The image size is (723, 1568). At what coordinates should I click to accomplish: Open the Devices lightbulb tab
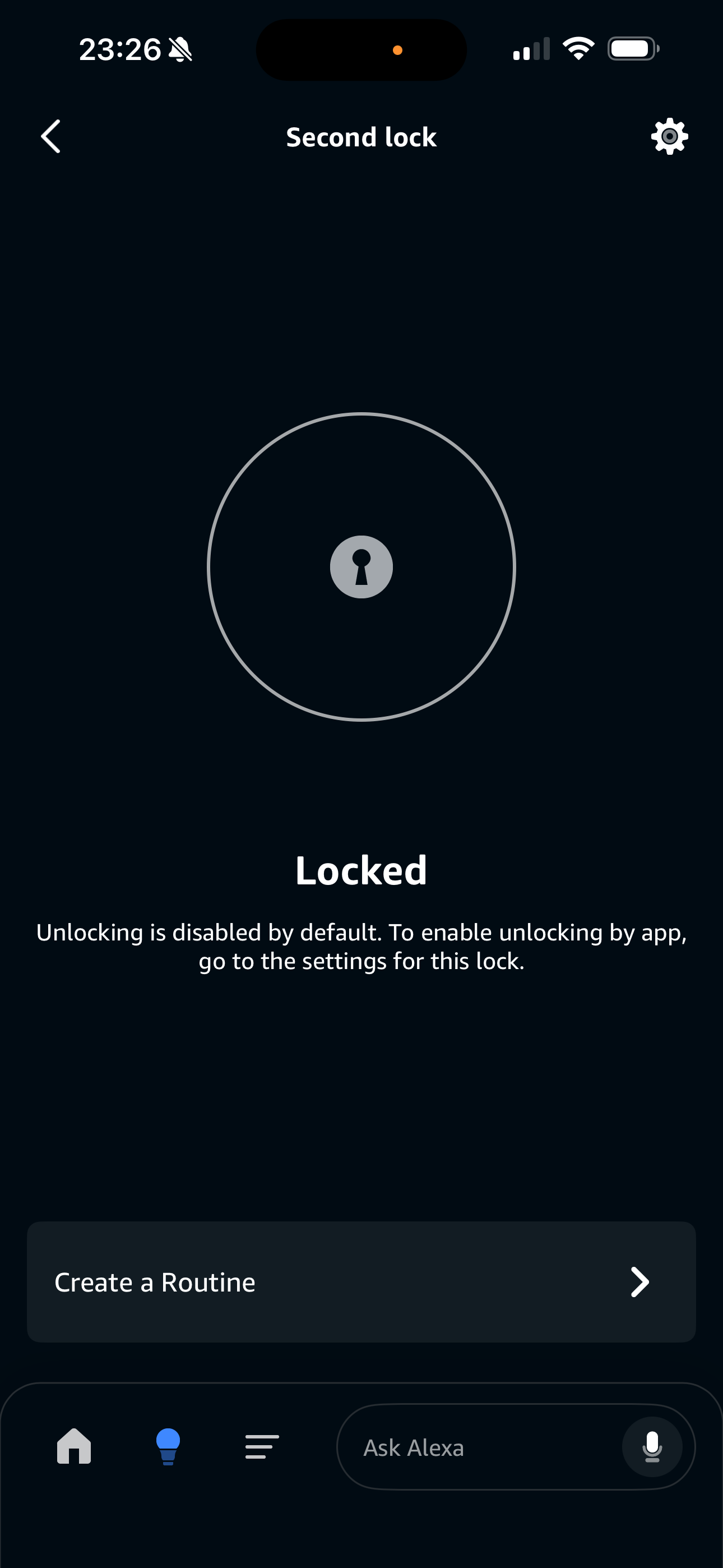click(168, 1446)
